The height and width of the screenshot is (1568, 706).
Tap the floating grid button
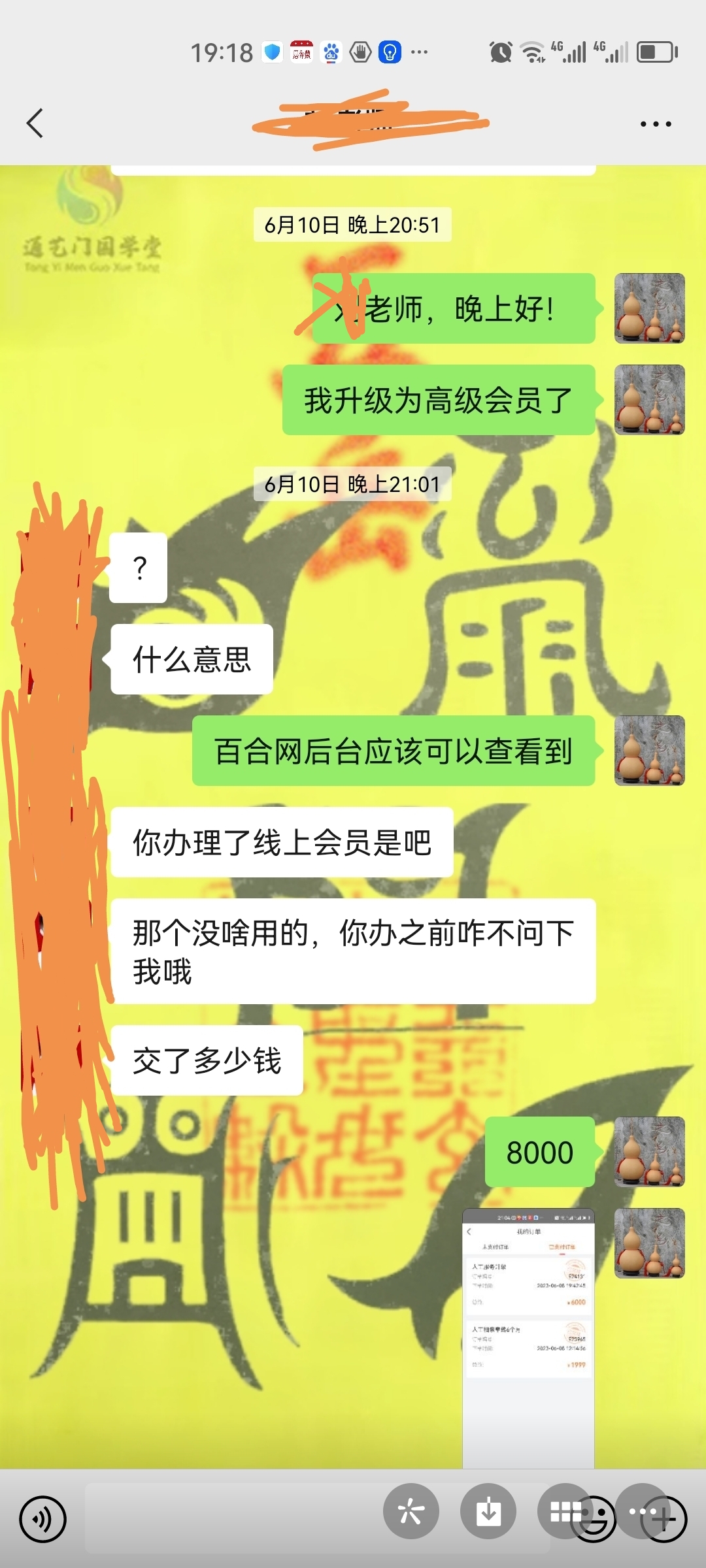point(563,1511)
